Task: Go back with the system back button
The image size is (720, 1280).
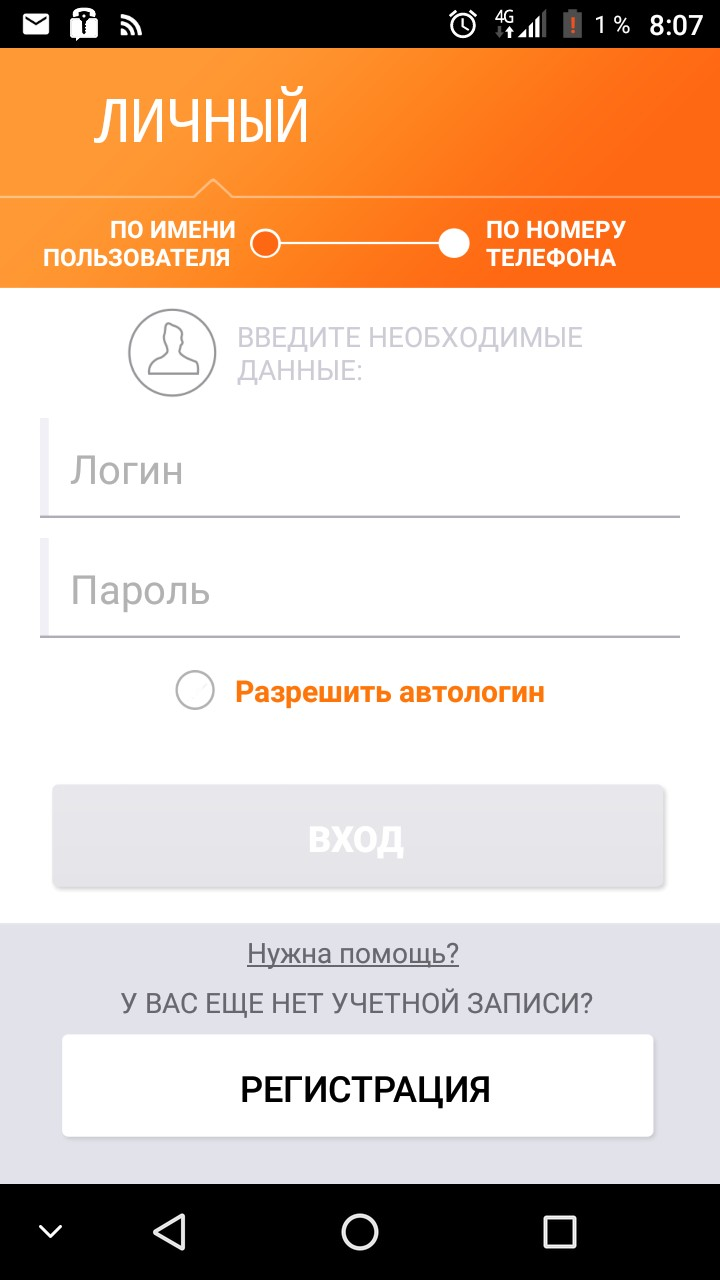Action: click(170, 1231)
